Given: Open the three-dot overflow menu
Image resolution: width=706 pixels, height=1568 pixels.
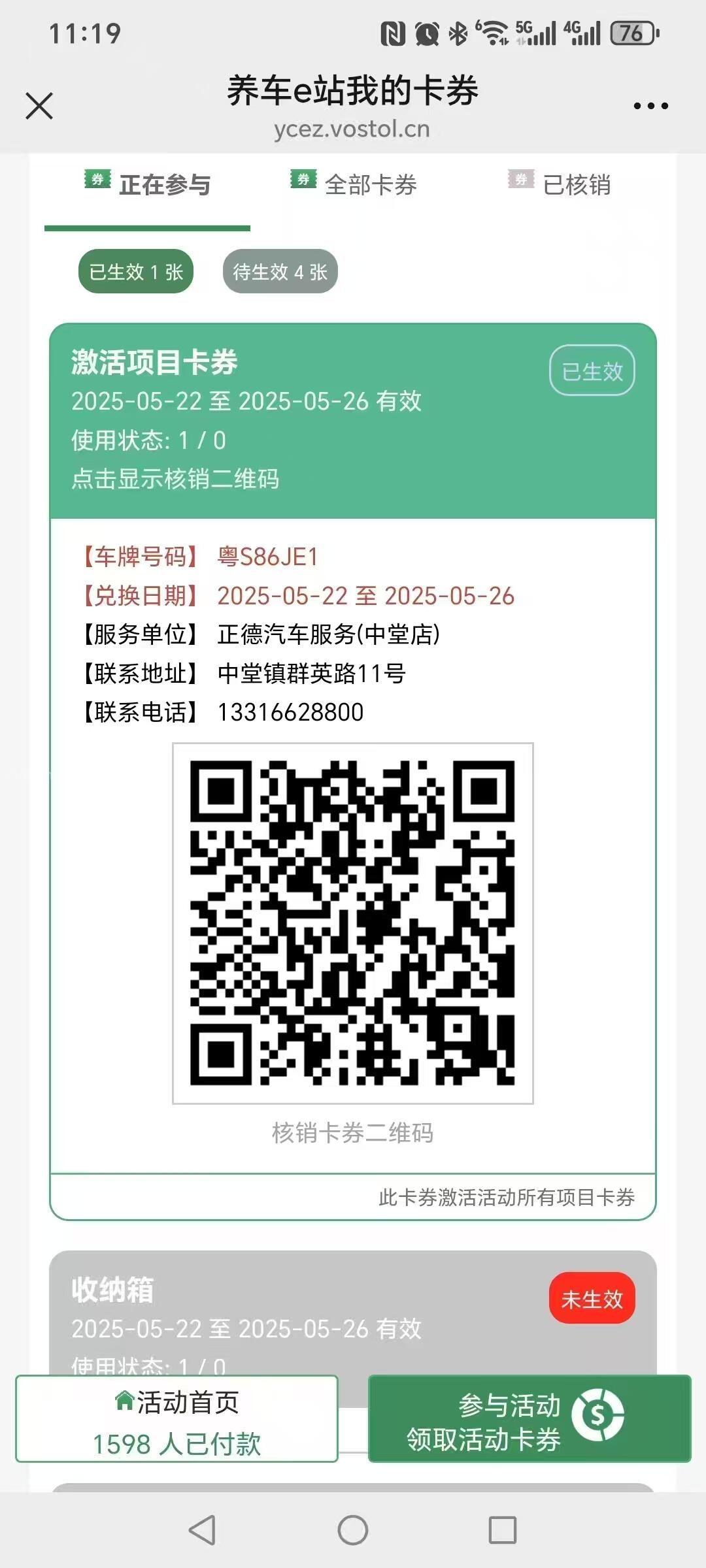Looking at the screenshot, I should click(x=651, y=106).
